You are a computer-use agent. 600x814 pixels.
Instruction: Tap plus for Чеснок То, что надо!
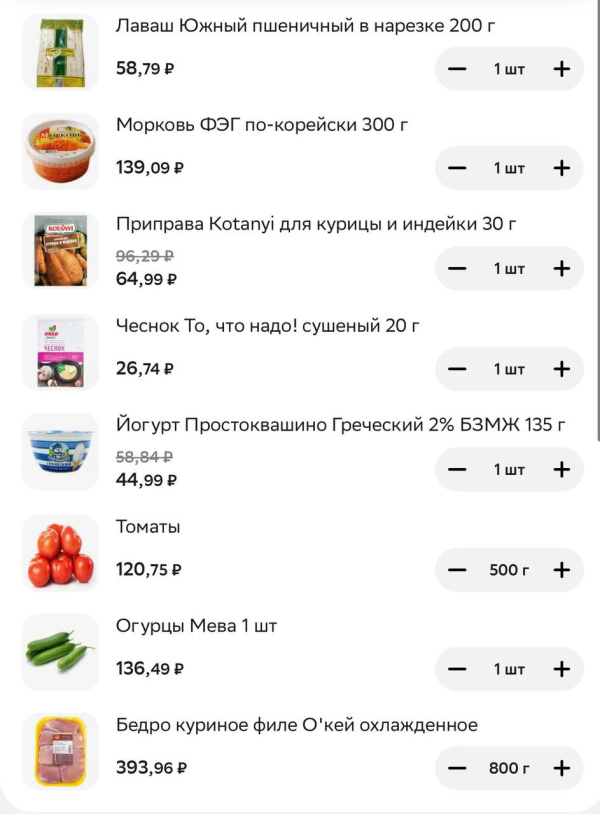coord(561,369)
